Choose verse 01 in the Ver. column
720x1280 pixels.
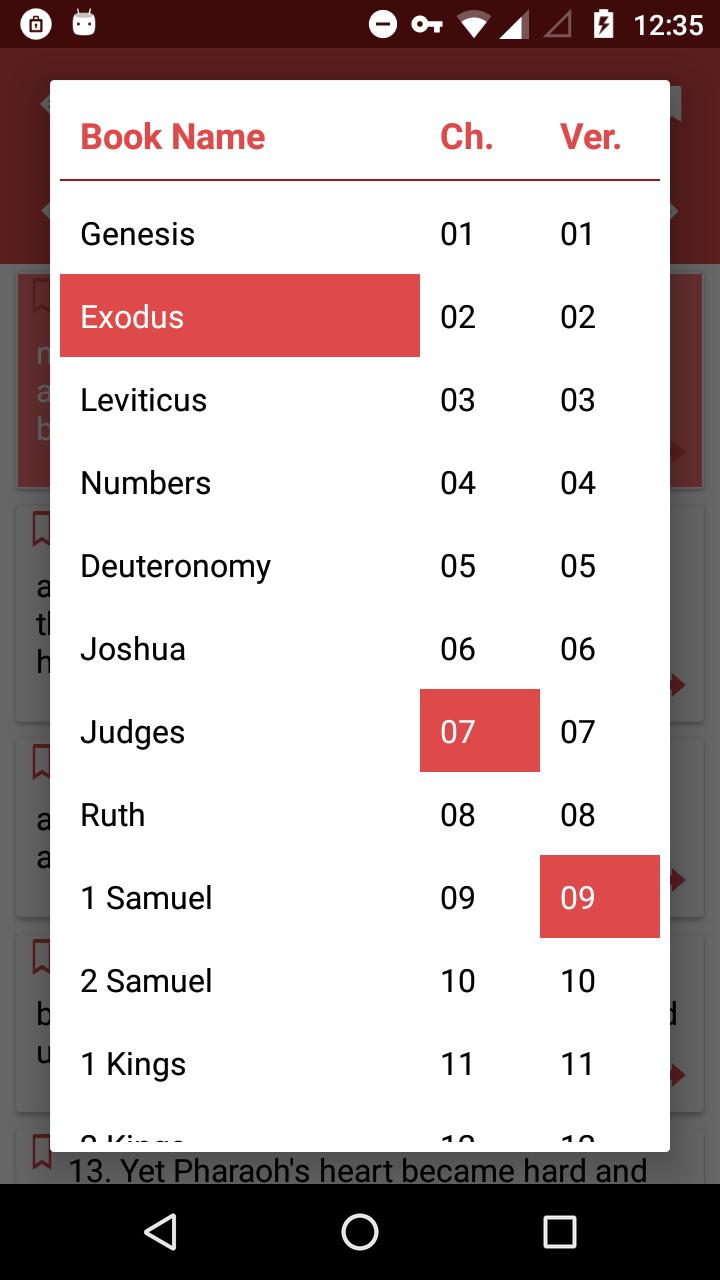[578, 234]
